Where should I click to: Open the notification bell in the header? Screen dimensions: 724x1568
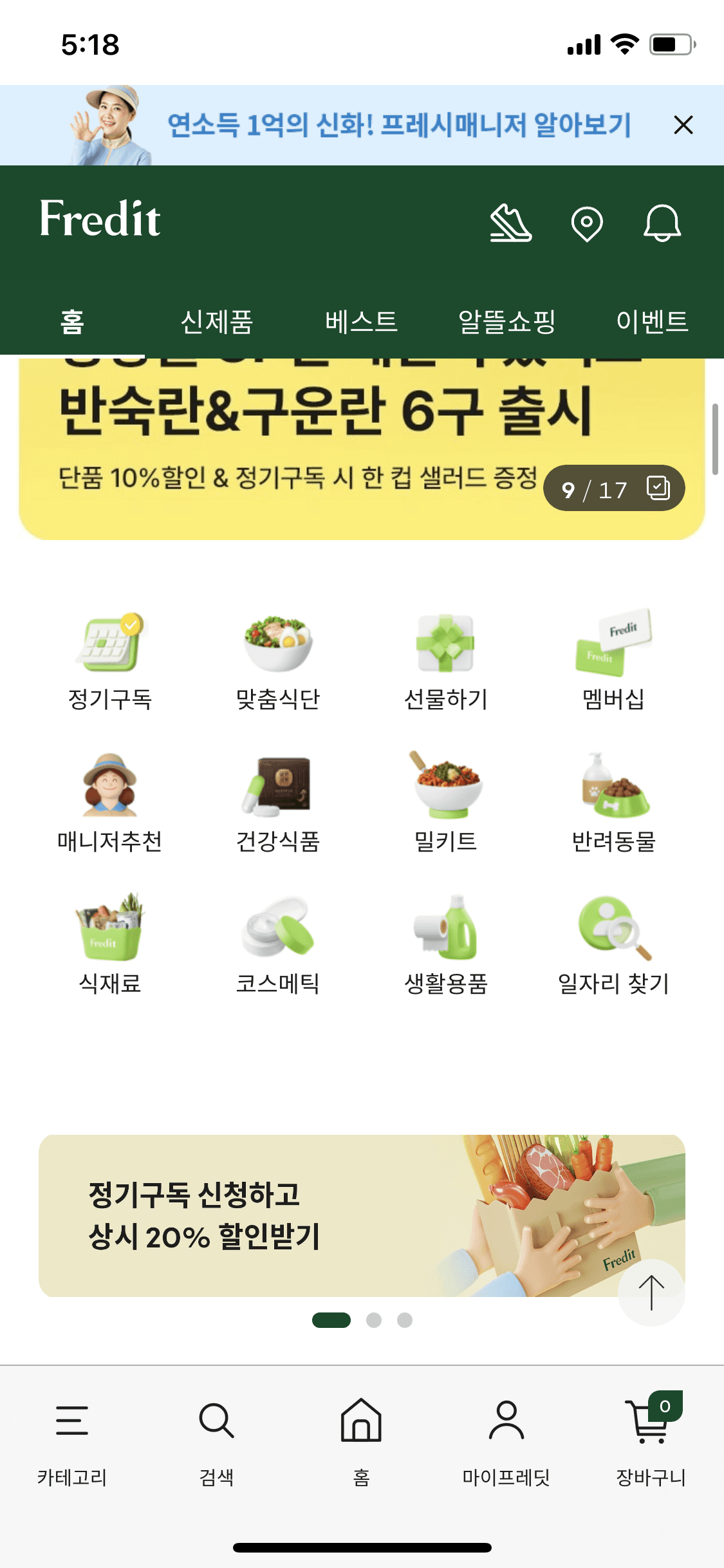pos(663,224)
